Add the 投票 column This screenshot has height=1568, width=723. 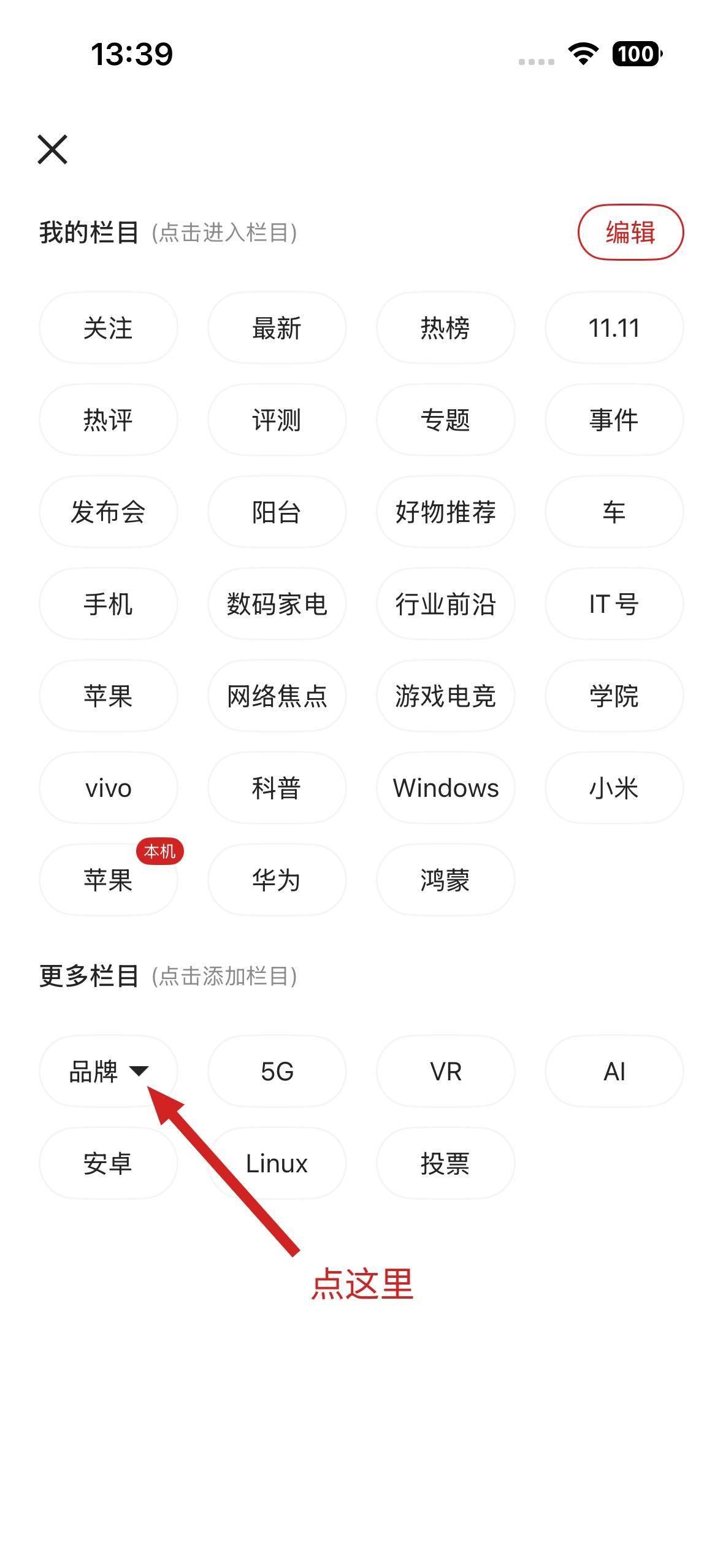pos(445,1164)
